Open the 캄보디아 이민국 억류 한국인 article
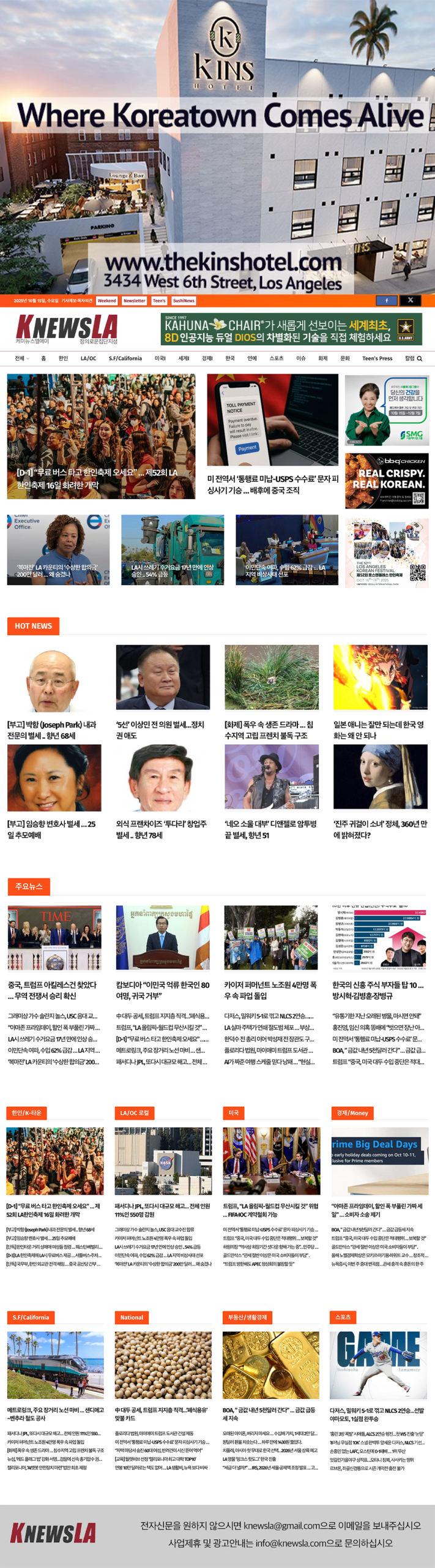The height and width of the screenshot is (1568, 435). coord(163,990)
